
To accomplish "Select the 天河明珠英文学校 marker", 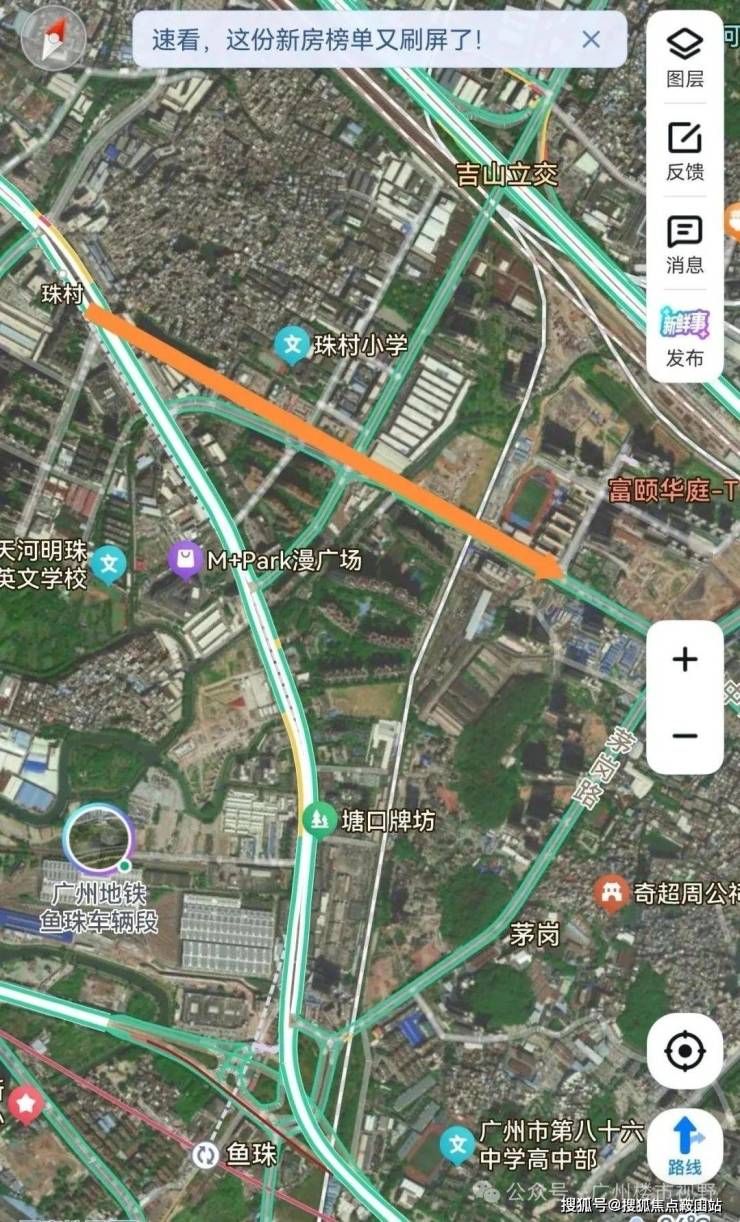I will point(107,565).
